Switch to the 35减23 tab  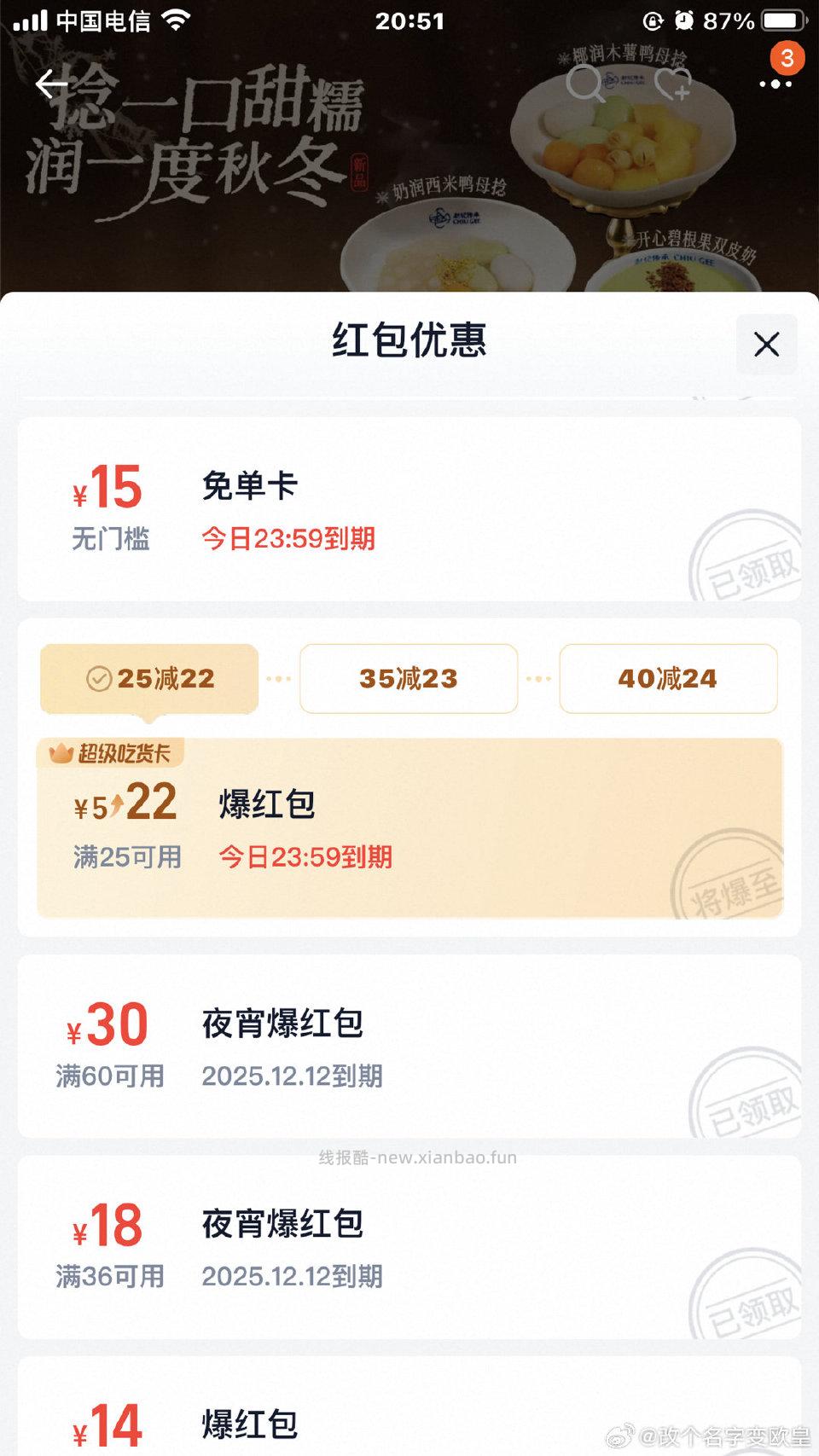click(x=407, y=678)
